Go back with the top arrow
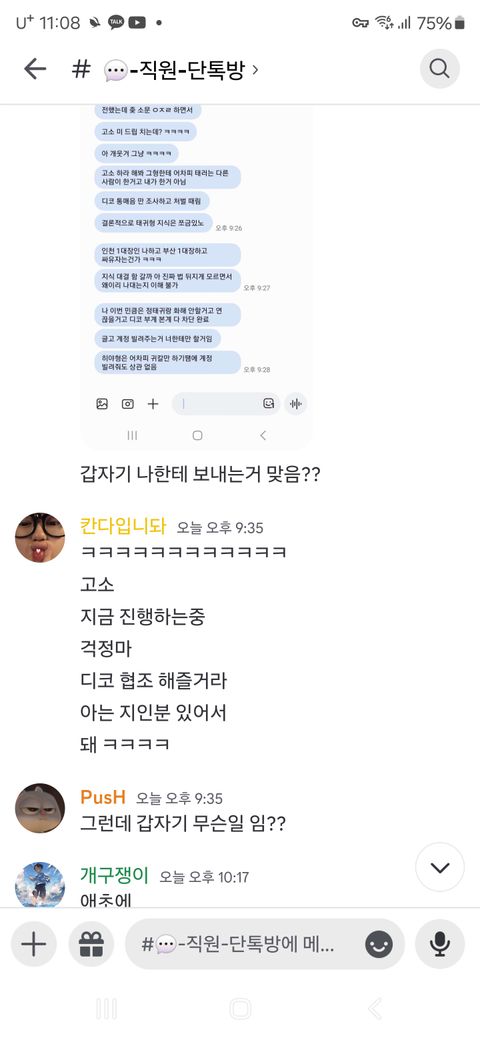Viewport: 480px width, 1040px height. point(34,69)
